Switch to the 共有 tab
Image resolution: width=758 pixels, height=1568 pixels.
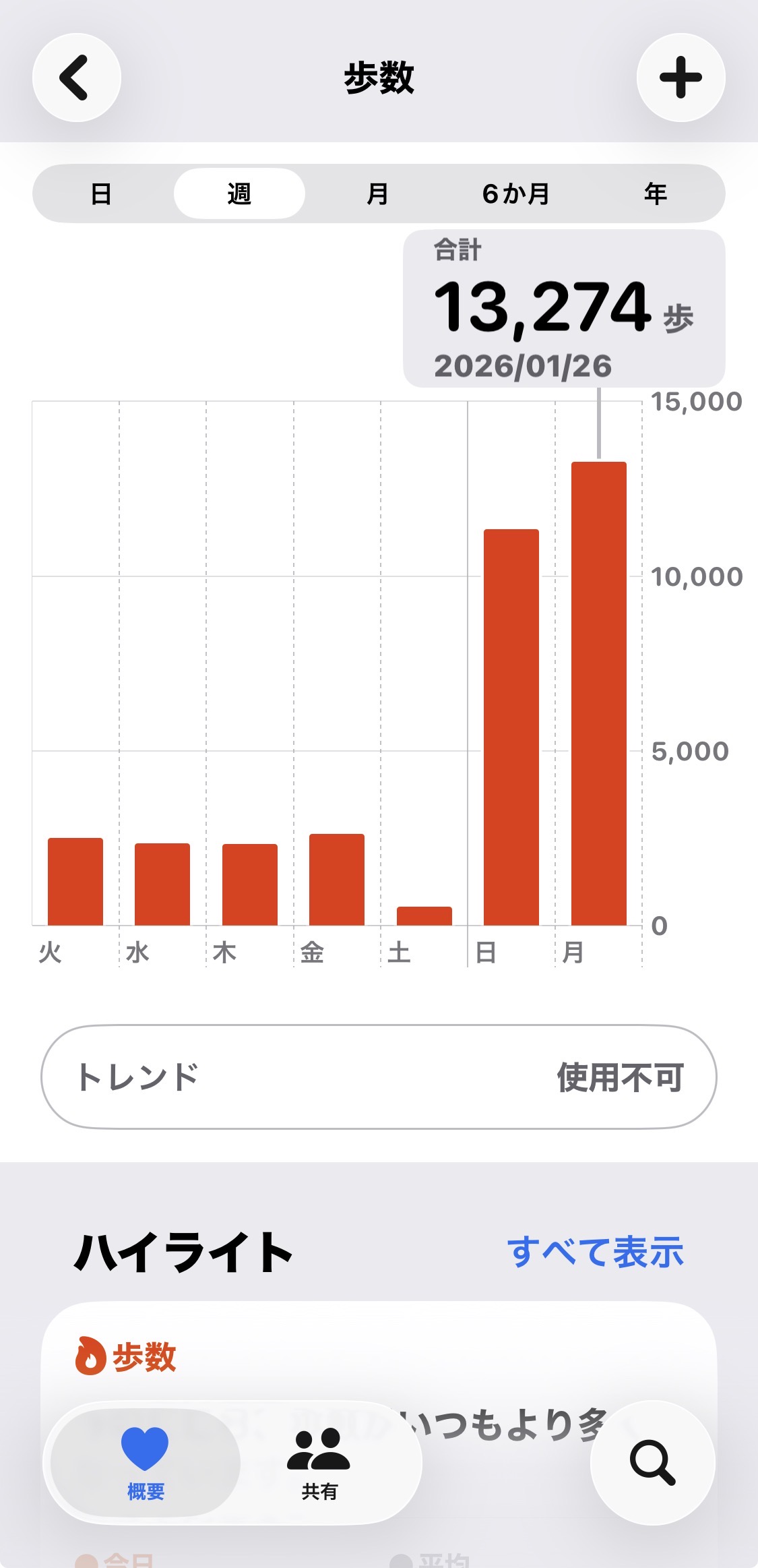click(319, 1461)
